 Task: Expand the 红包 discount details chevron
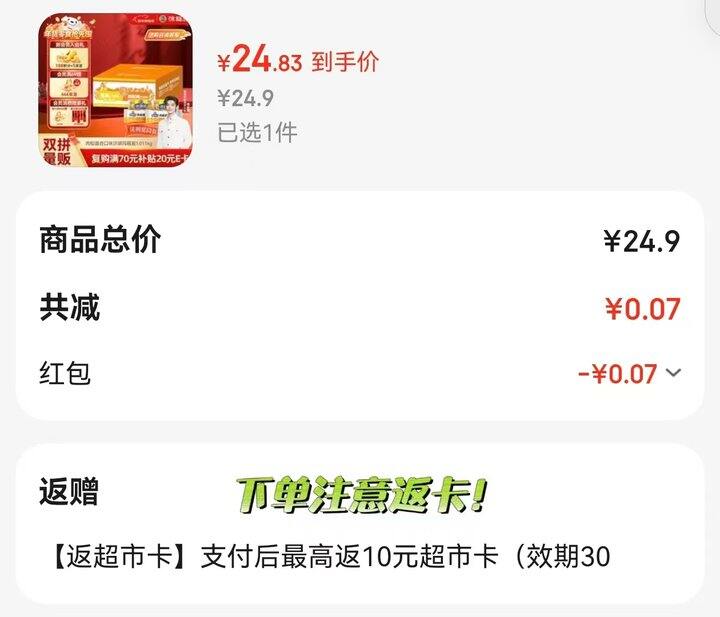tap(673, 373)
